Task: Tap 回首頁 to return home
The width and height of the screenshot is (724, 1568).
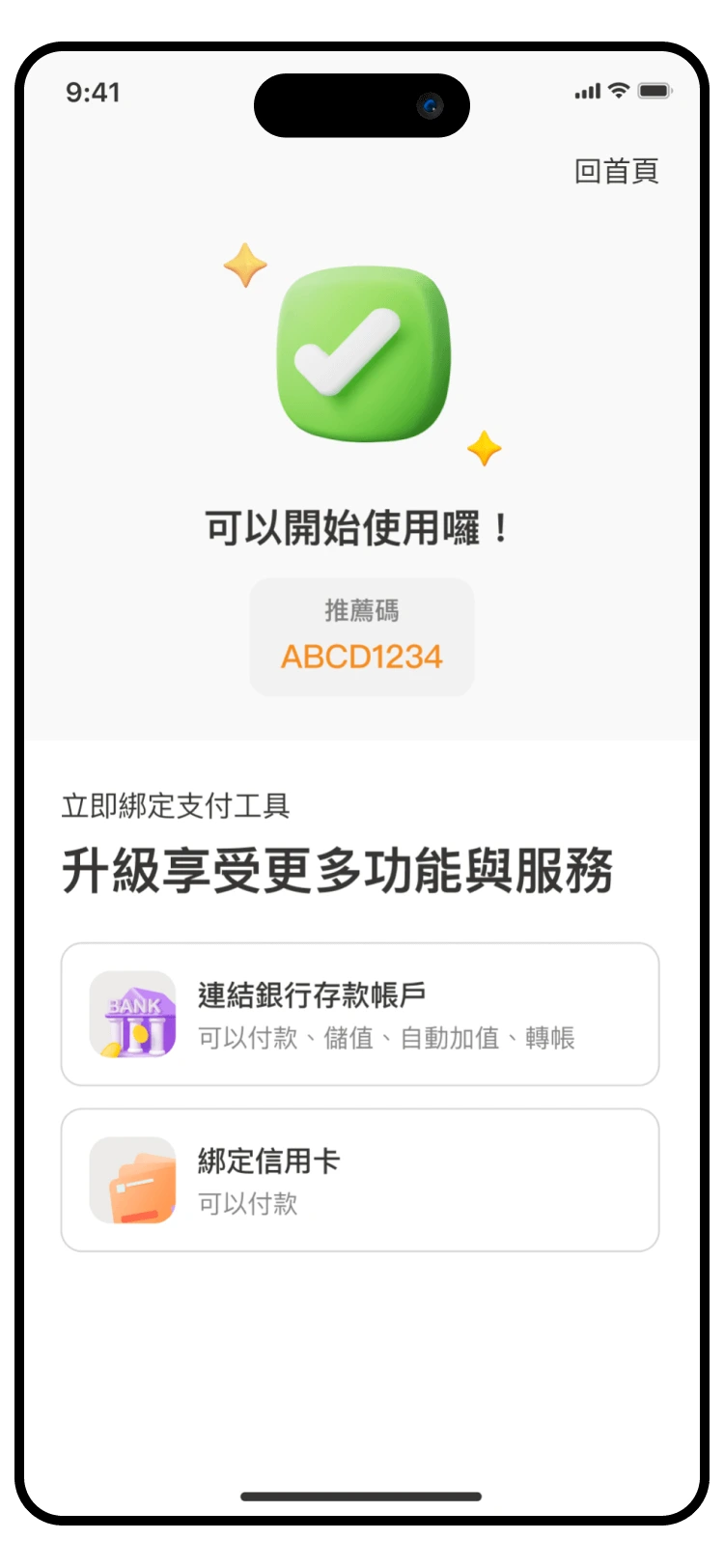Action: pos(616,171)
